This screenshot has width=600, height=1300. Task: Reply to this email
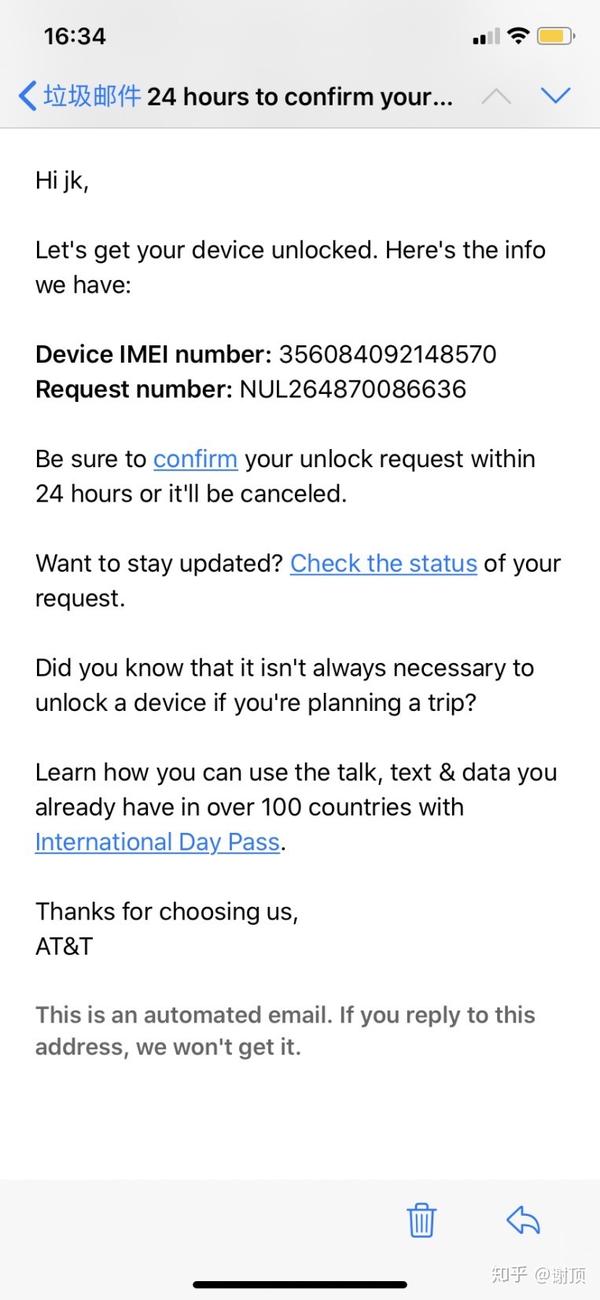pos(523,1219)
